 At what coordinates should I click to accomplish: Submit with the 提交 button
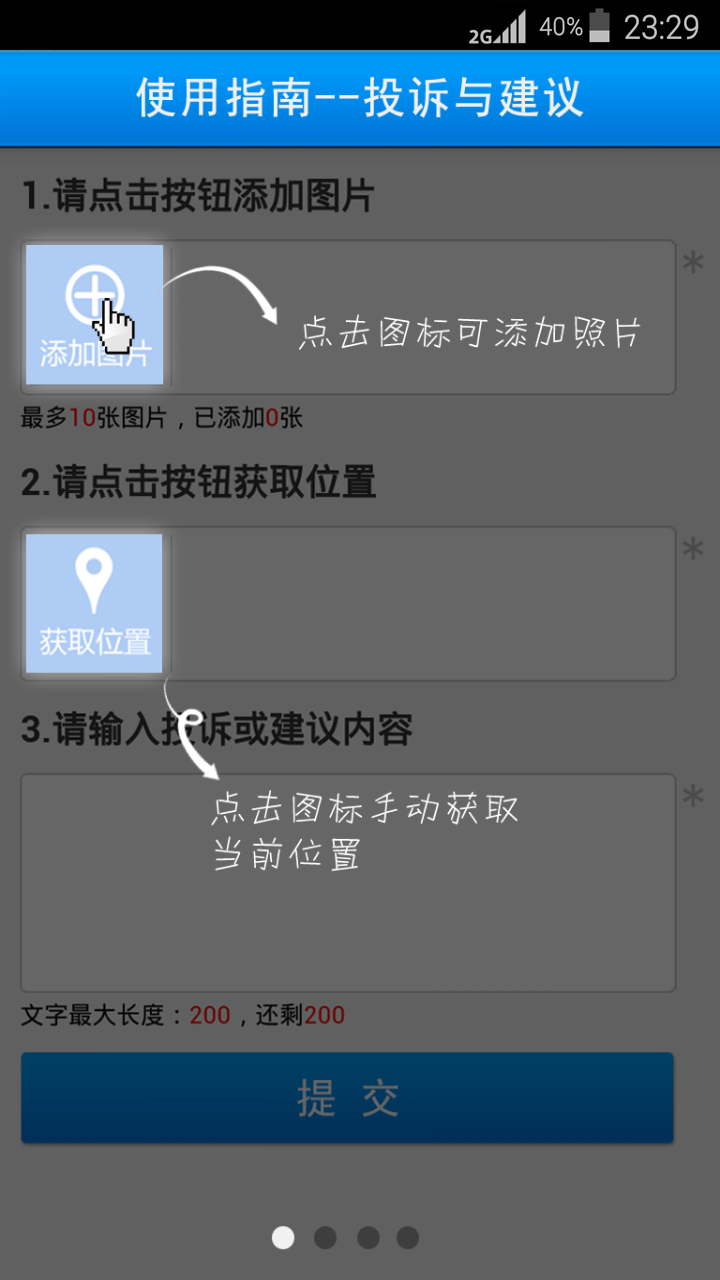[347, 1098]
